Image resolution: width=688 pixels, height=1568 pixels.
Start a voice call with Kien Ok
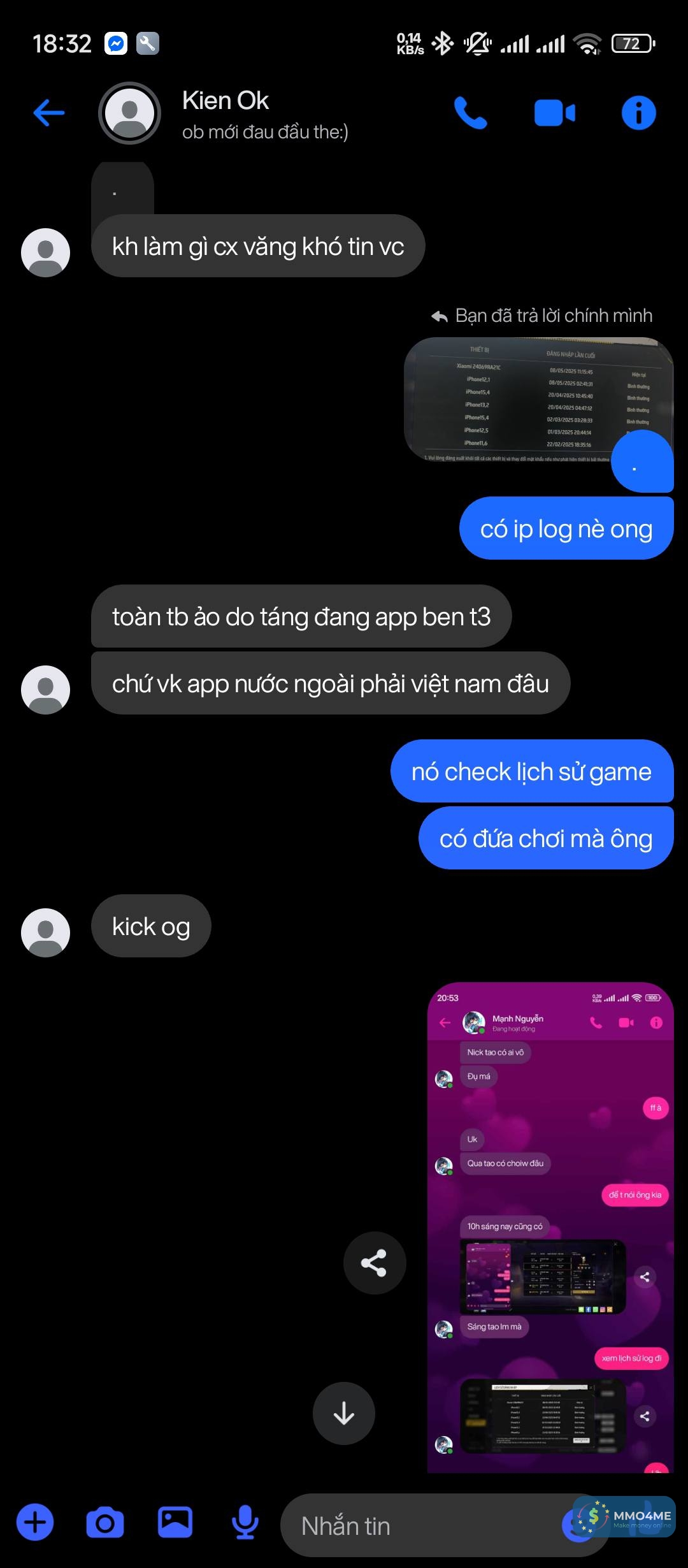pyautogui.click(x=470, y=113)
